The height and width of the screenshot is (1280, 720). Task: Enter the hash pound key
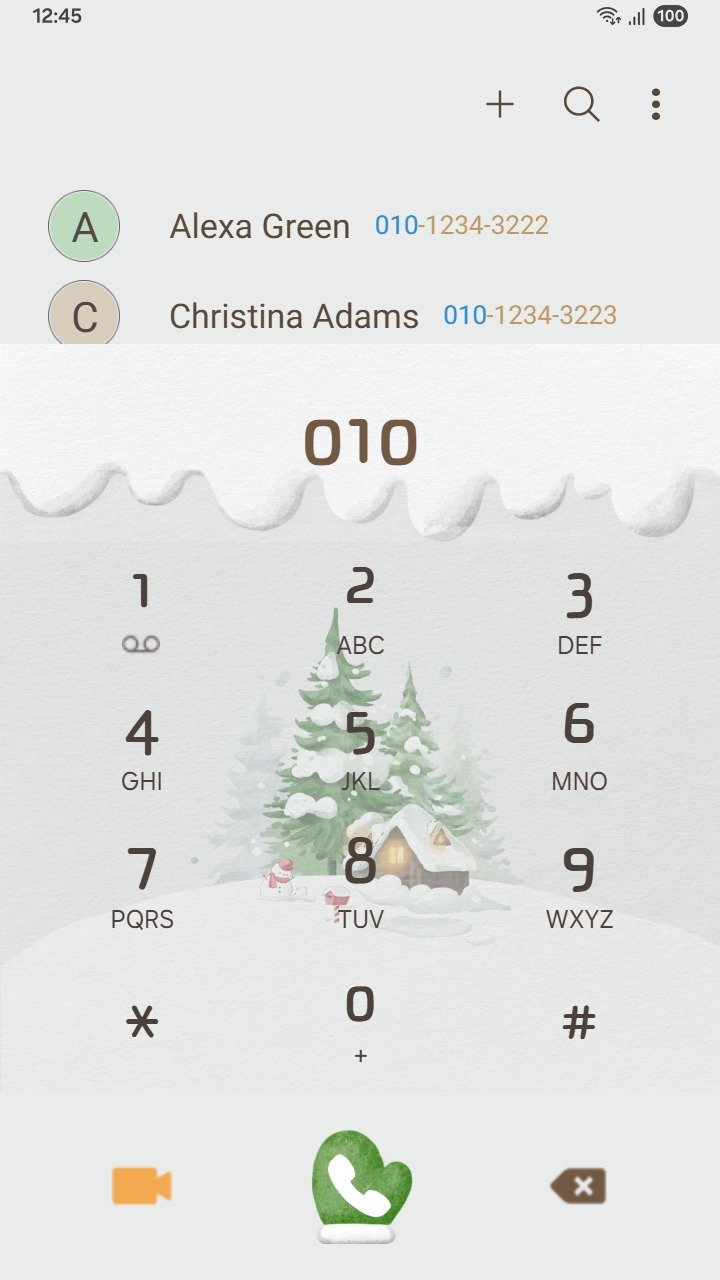(x=579, y=1022)
